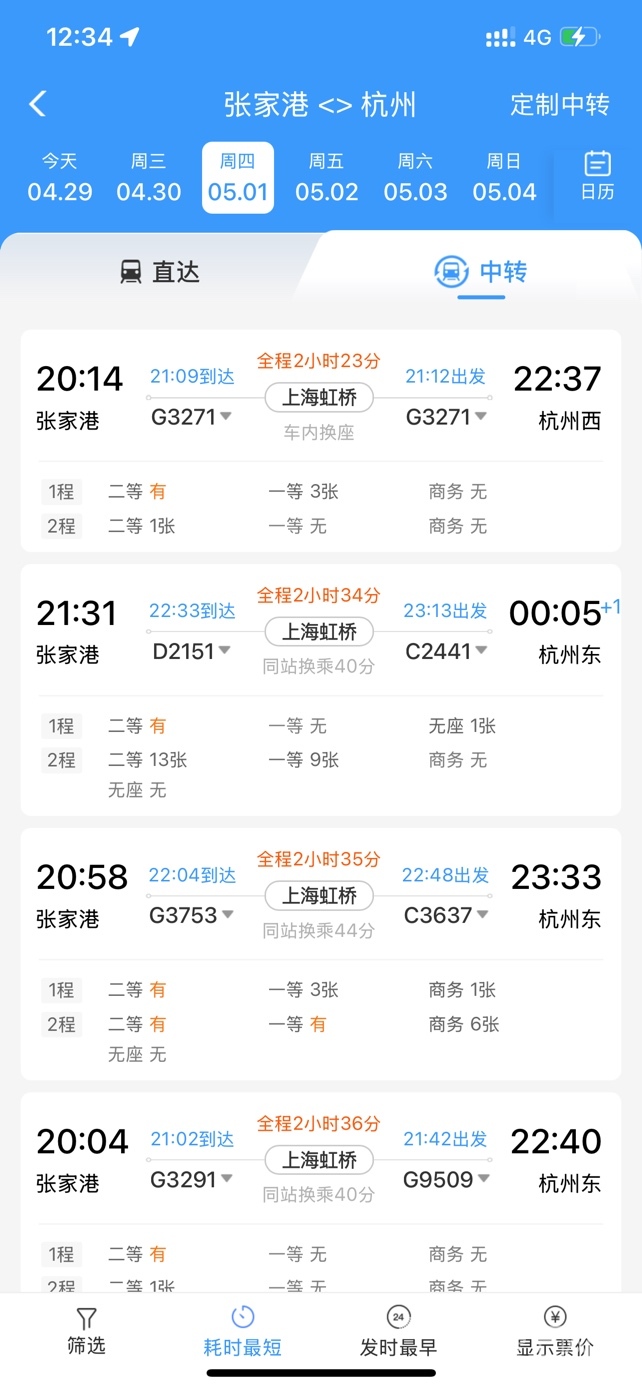The height and width of the screenshot is (1389, 642).
Task: Expand the C3637 train stop details
Action: (x=447, y=916)
